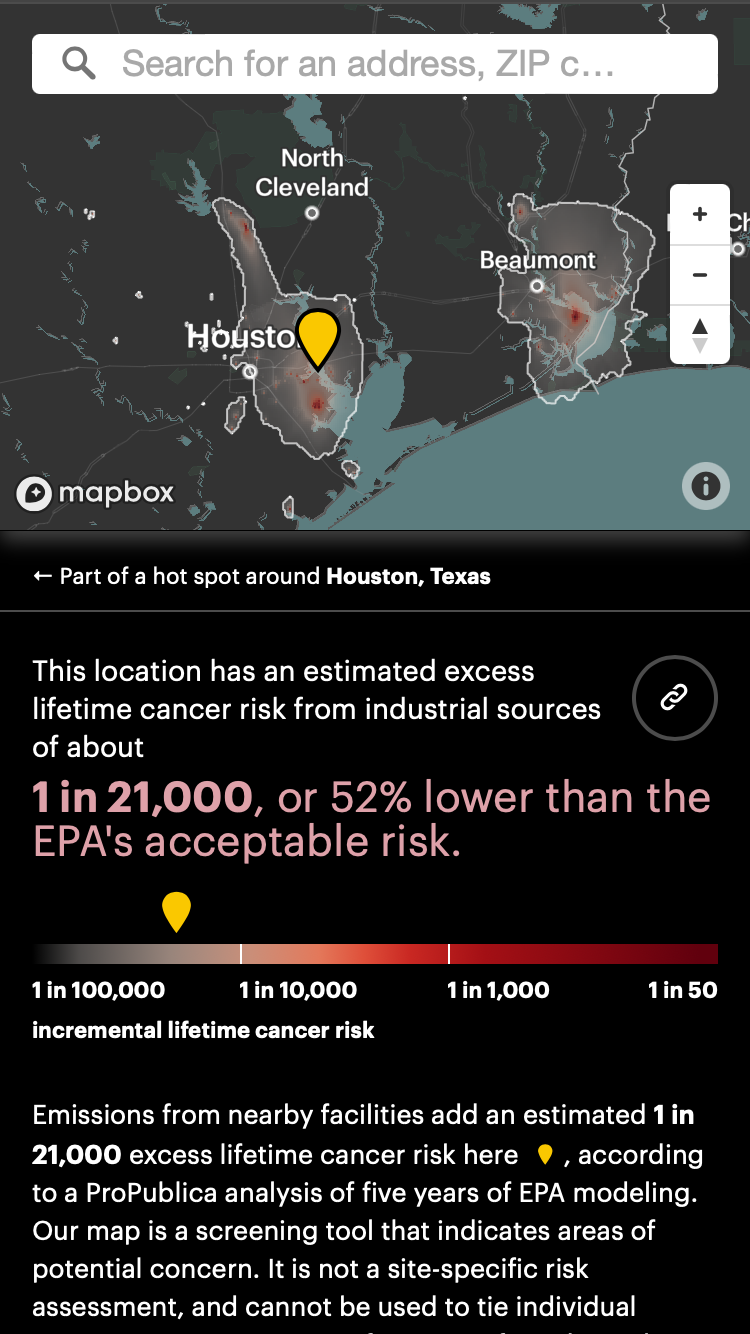Zoom in on the map

pyautogui.click(x=700, y=214)
